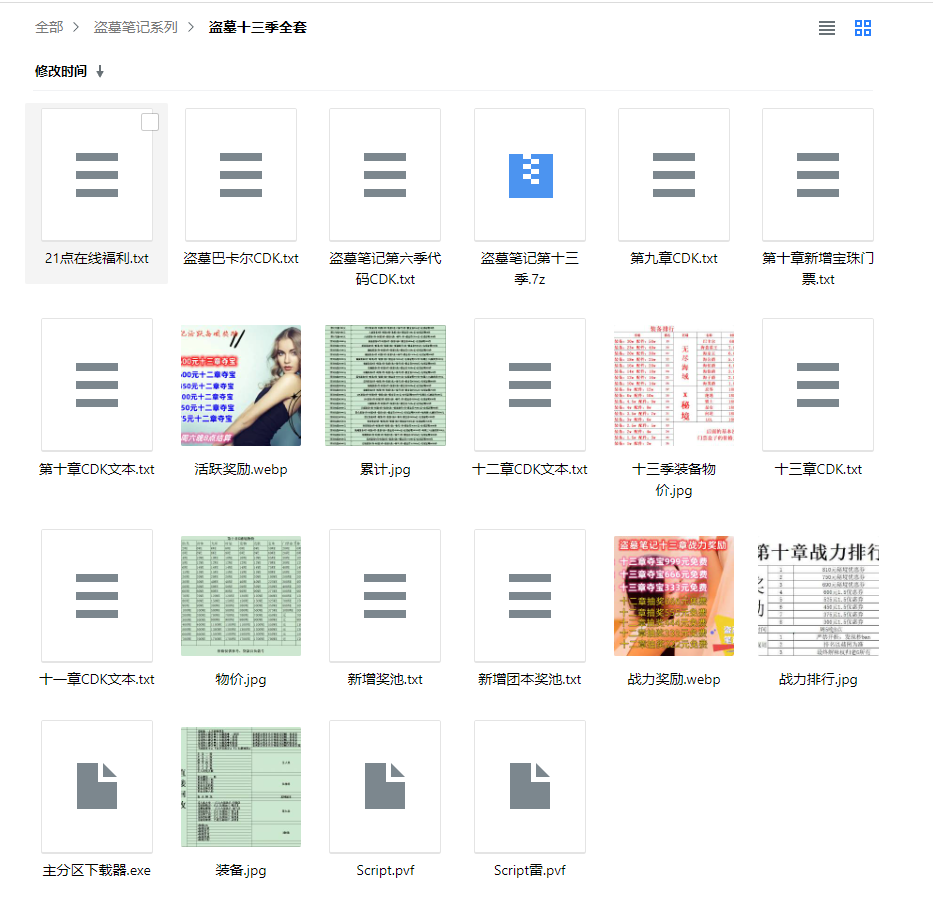Open 十三章CDK.txt

point(818,385)
